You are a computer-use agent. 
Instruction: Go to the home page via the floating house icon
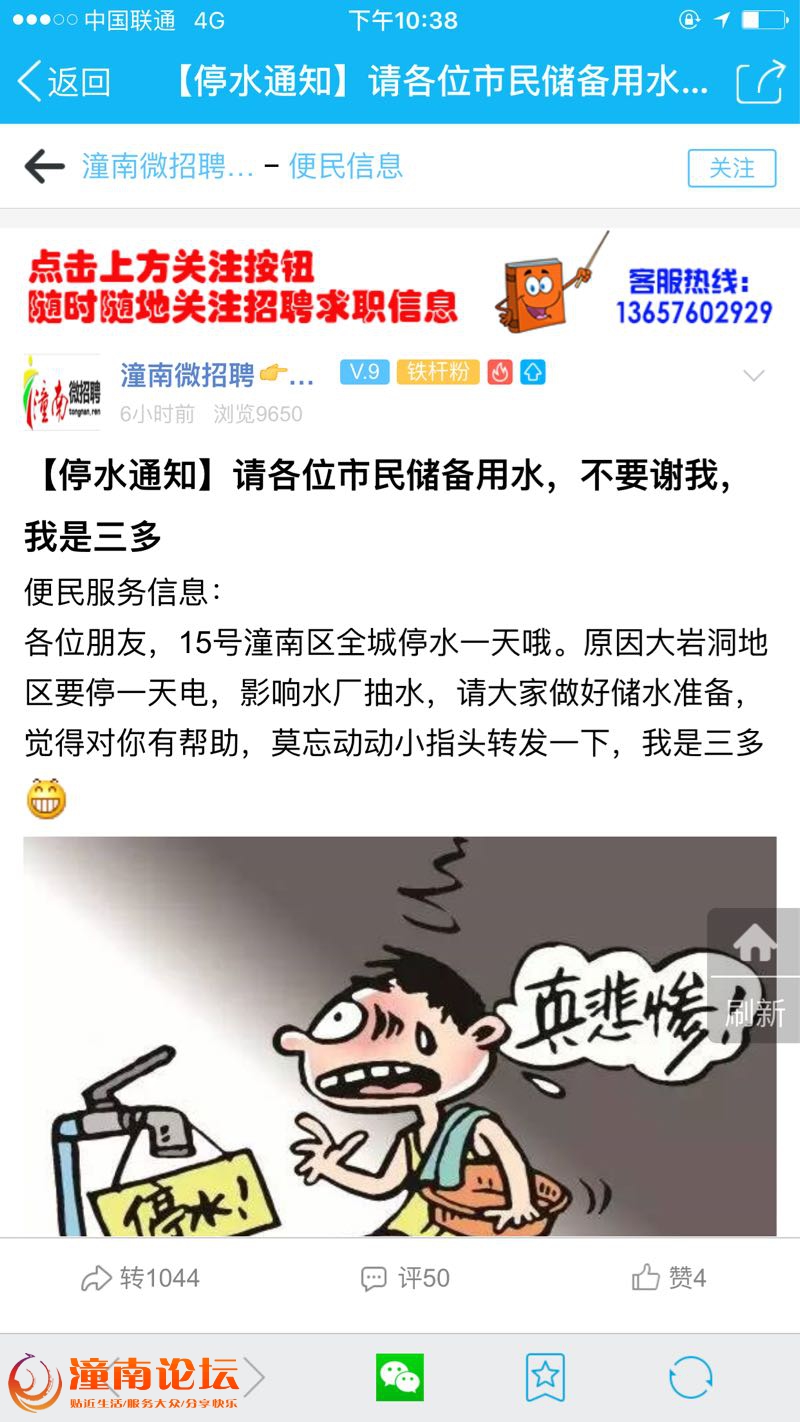[755, 942]
